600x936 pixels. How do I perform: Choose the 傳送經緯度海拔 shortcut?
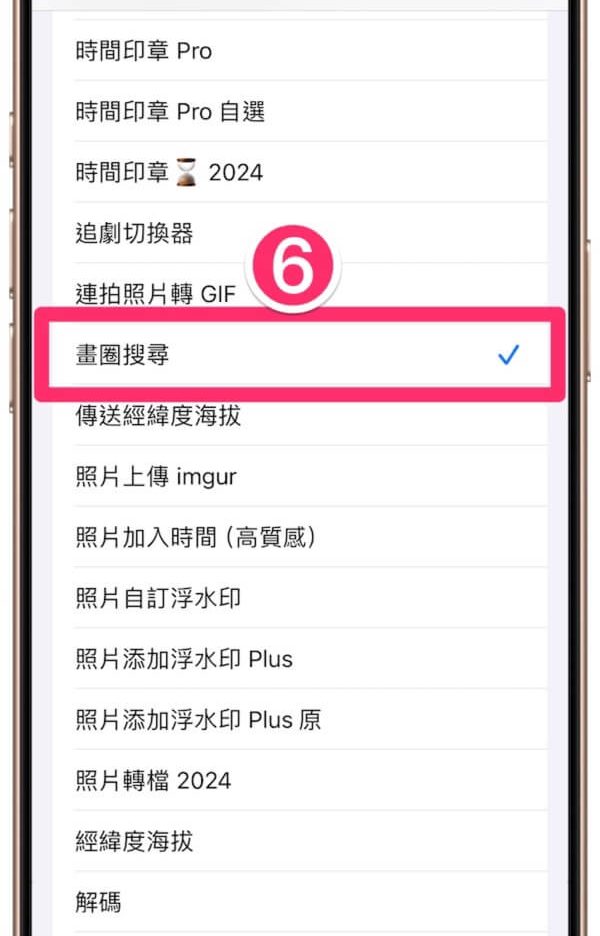point(158,416)
